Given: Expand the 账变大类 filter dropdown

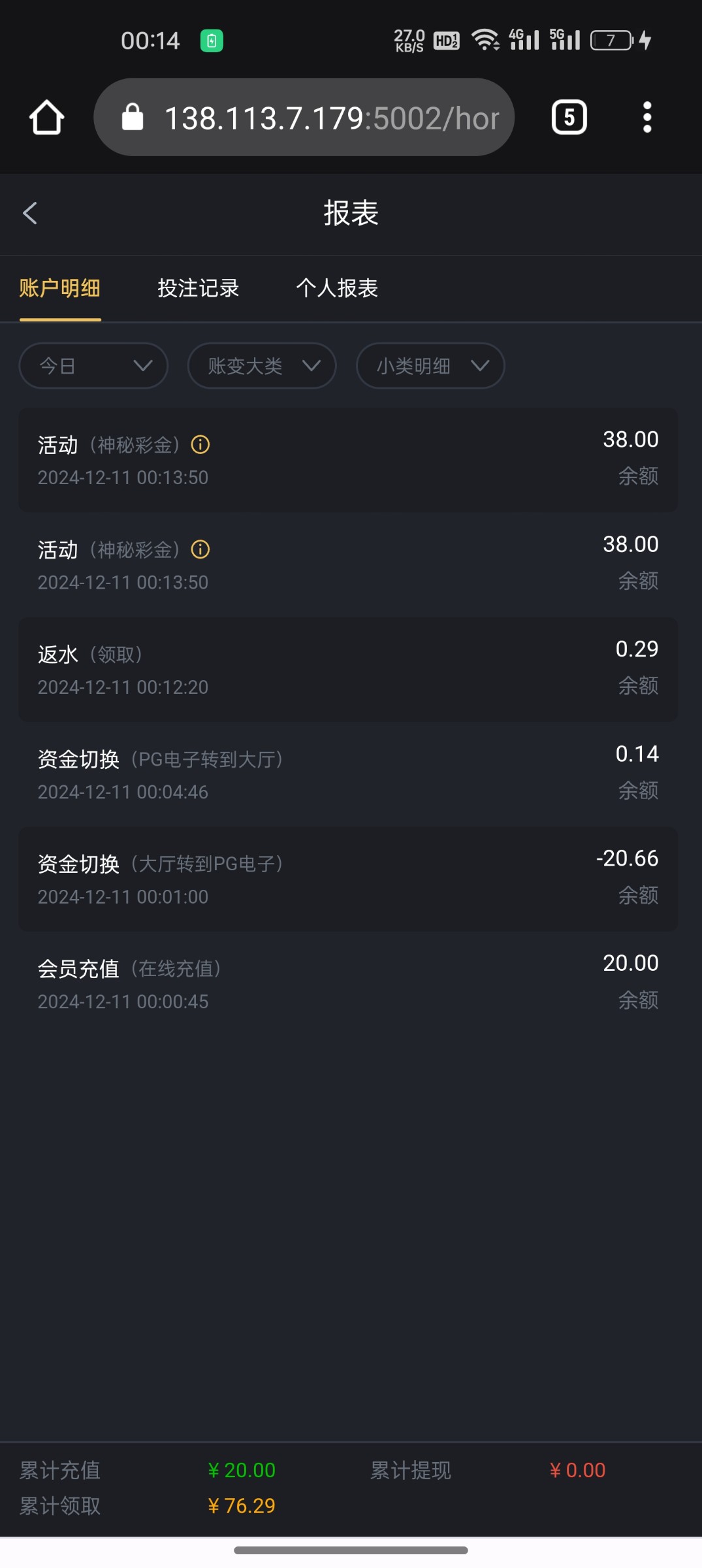Looking at the screenshot, I should (262, 366).
